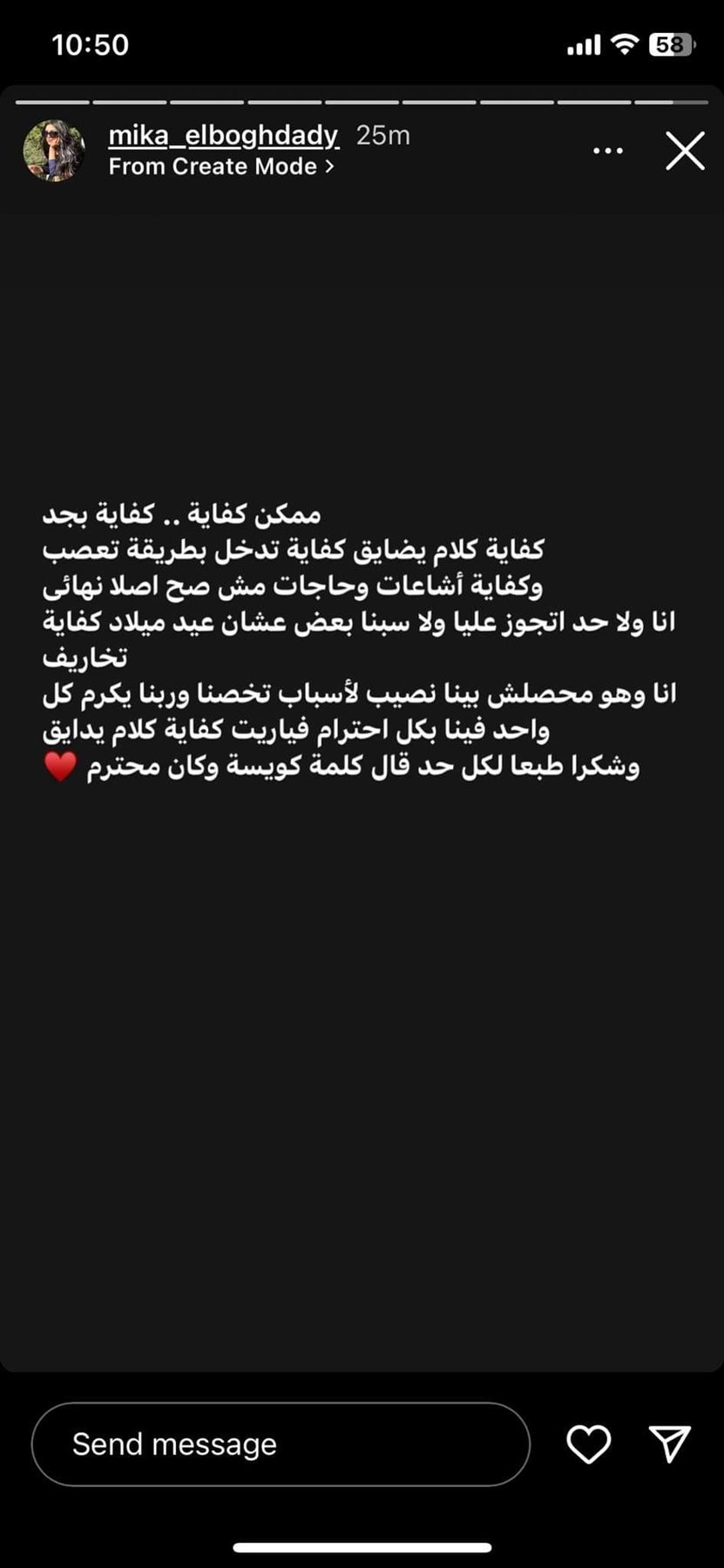724x1568 pixels.
Task: Like this story with the heart
Action: click(589, 1444)
